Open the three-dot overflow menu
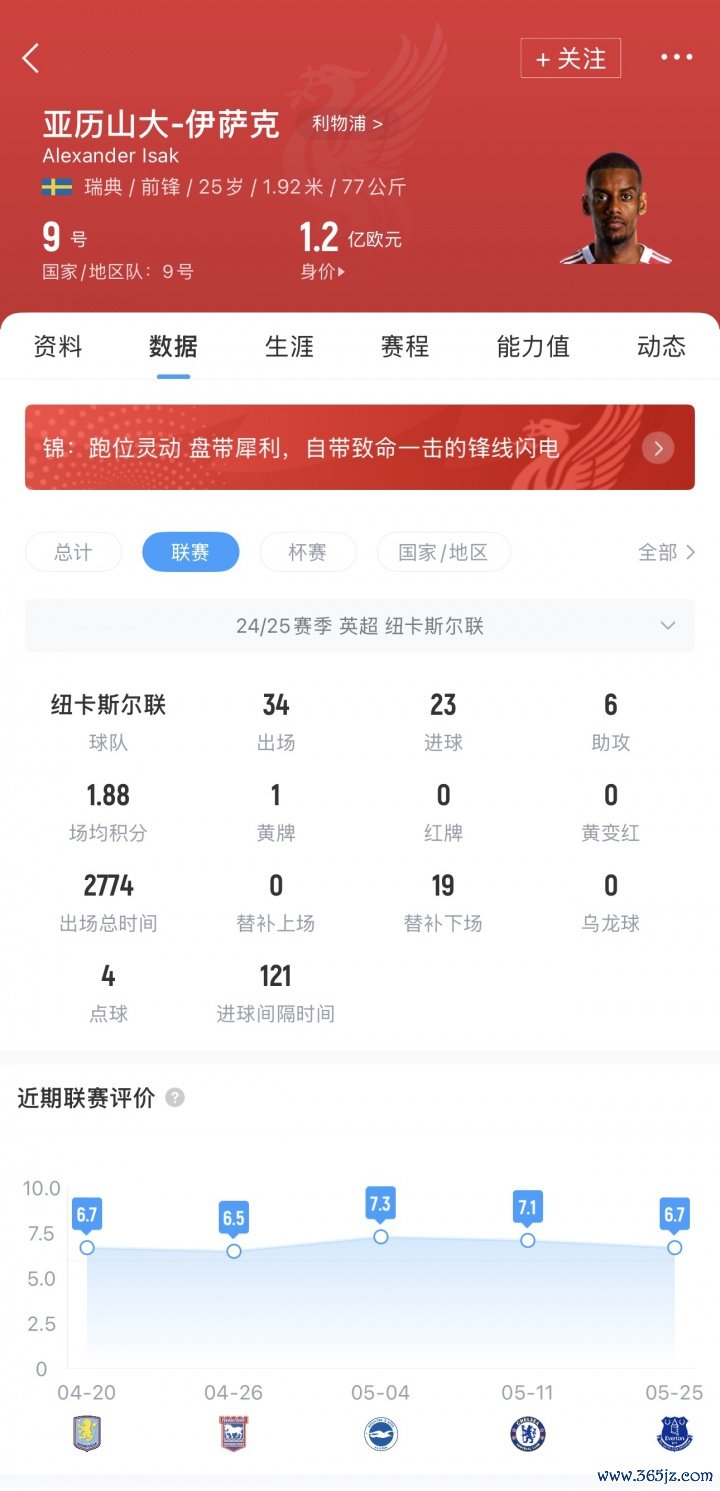Viewport: 720px width, 1491px height. 677,58
